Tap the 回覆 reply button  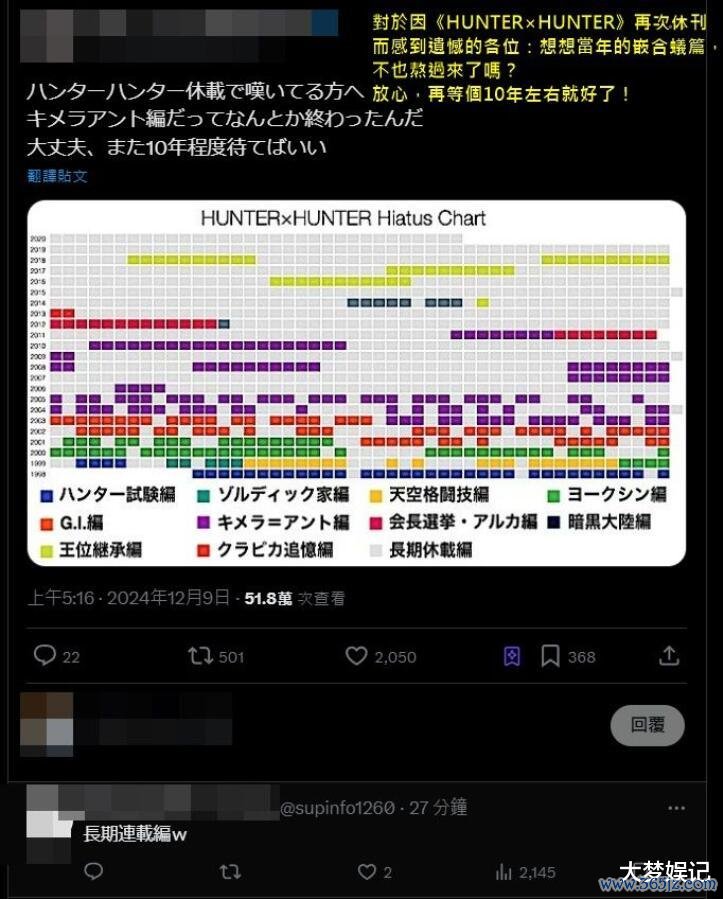pyautogui.click(x=648, y=726)
